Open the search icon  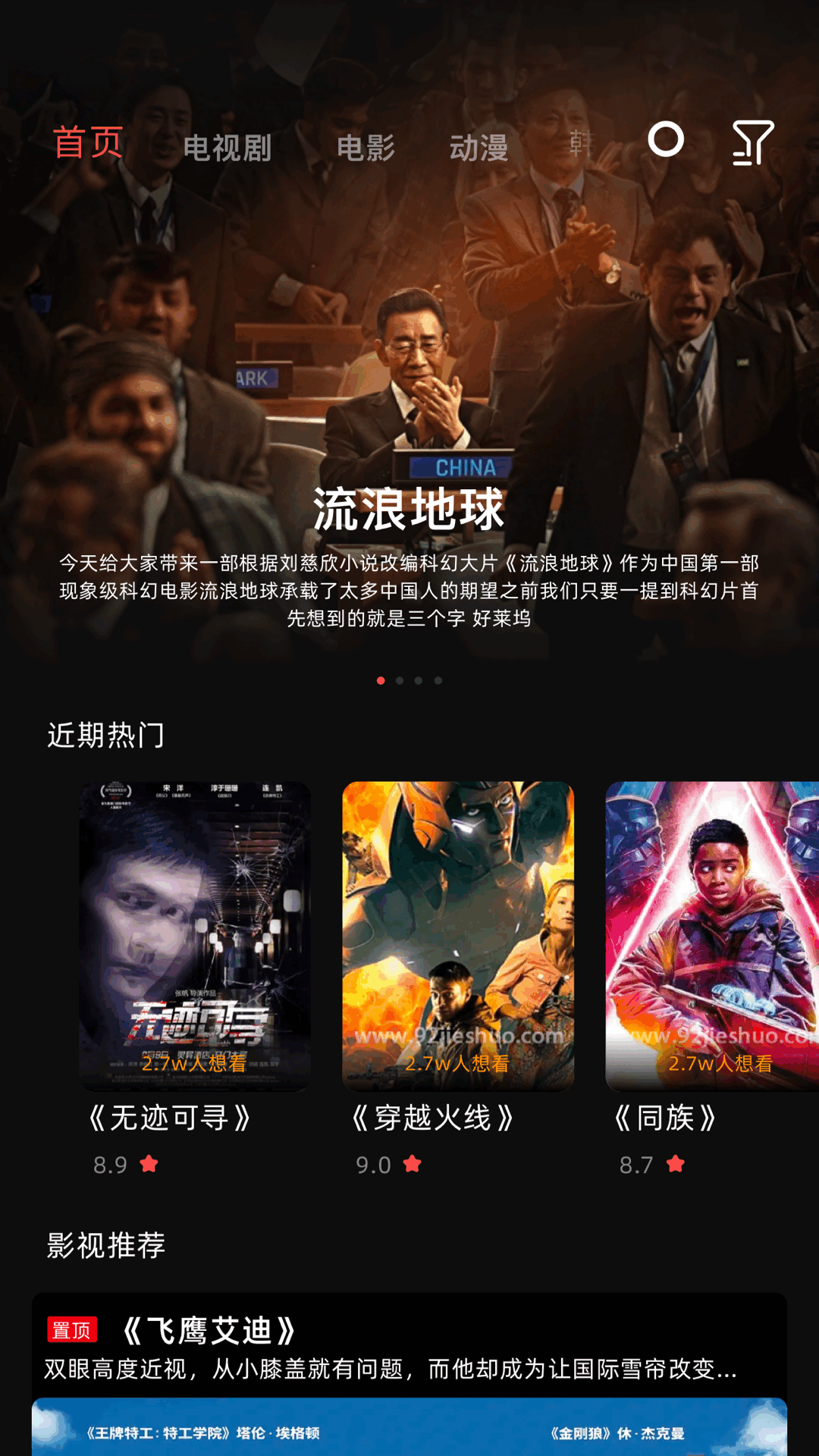coord(665,141)
